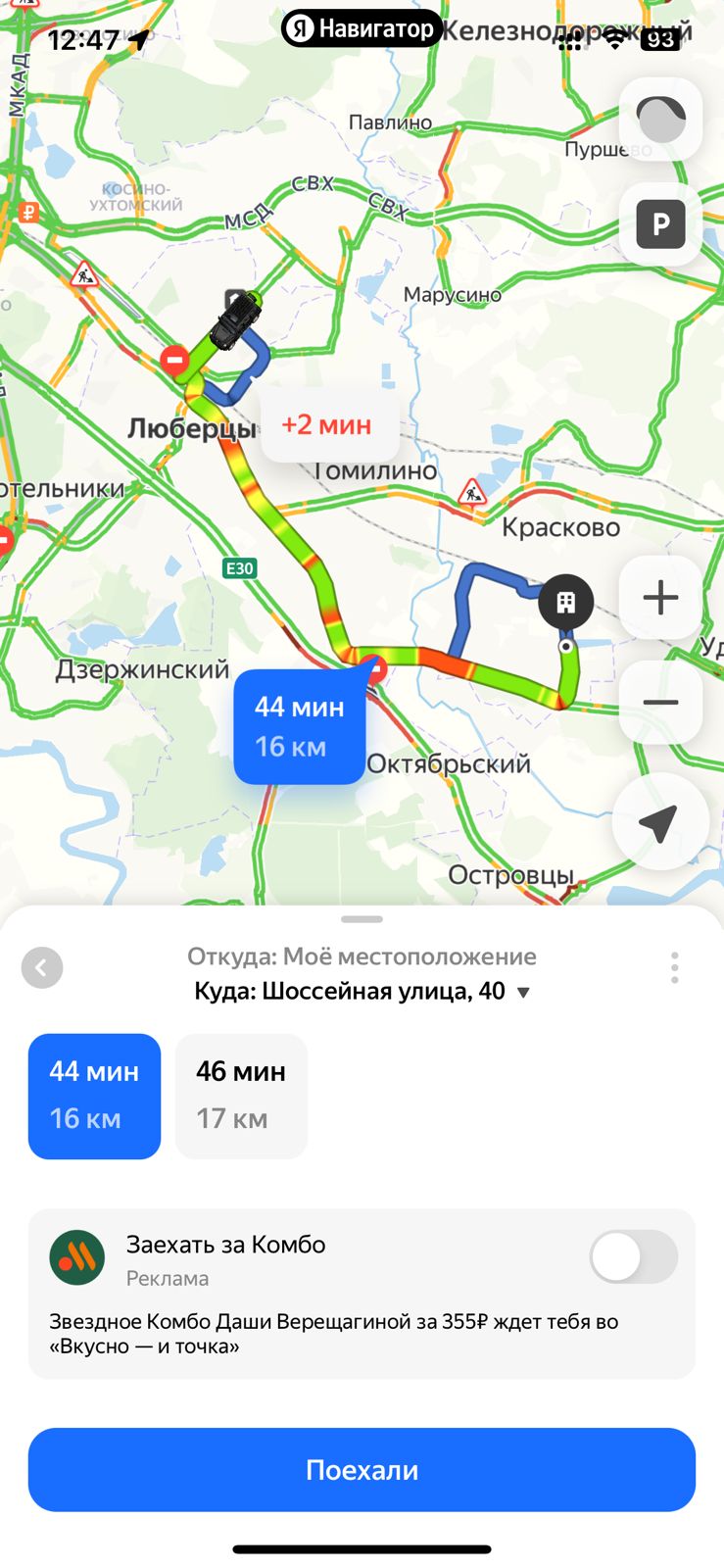Expand the bottom sheet via drag handle
724x1568 pixels.
point(362,918)
